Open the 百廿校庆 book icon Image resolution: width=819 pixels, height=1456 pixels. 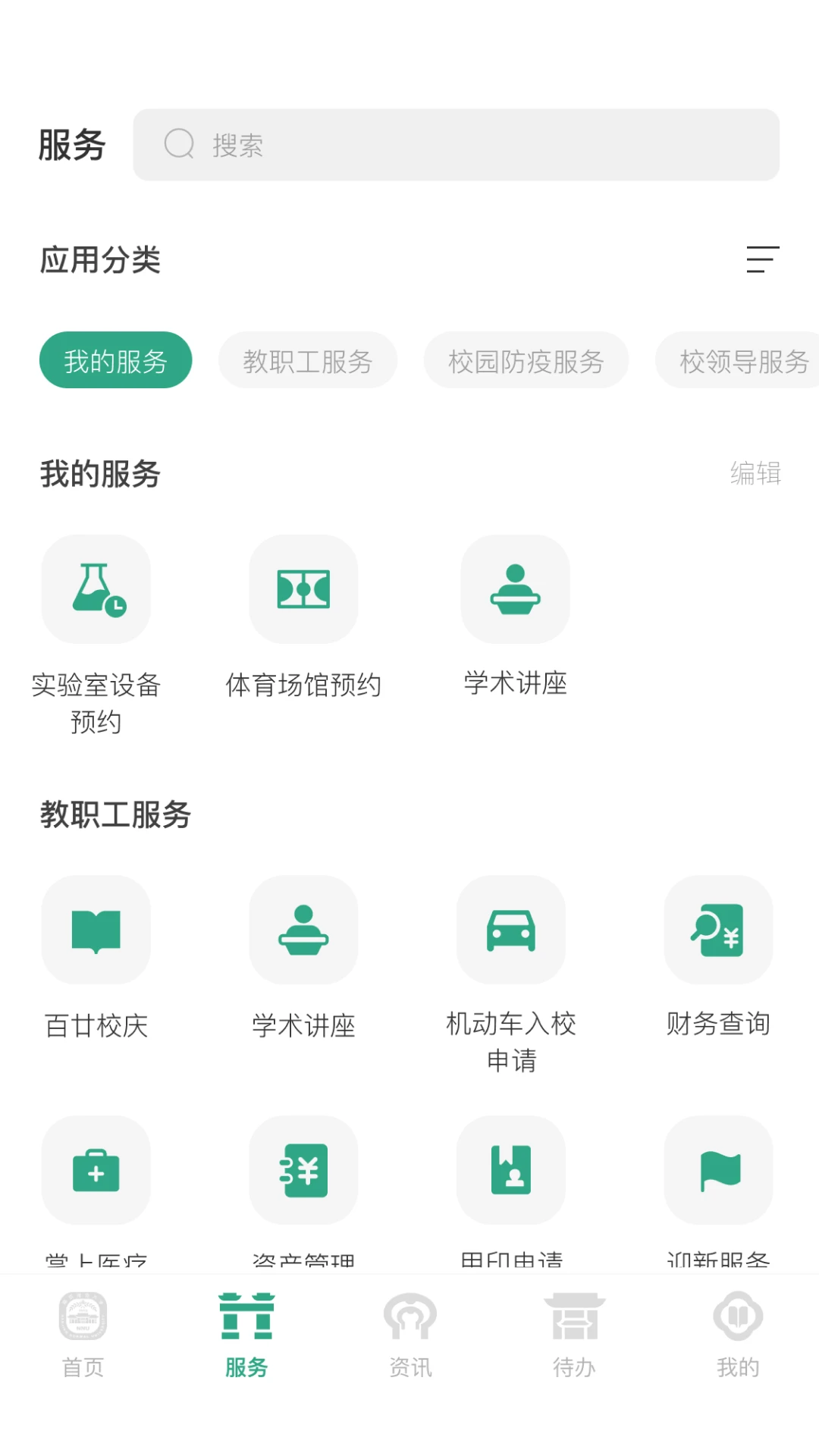pyautogui.click(x=96, y=930)
